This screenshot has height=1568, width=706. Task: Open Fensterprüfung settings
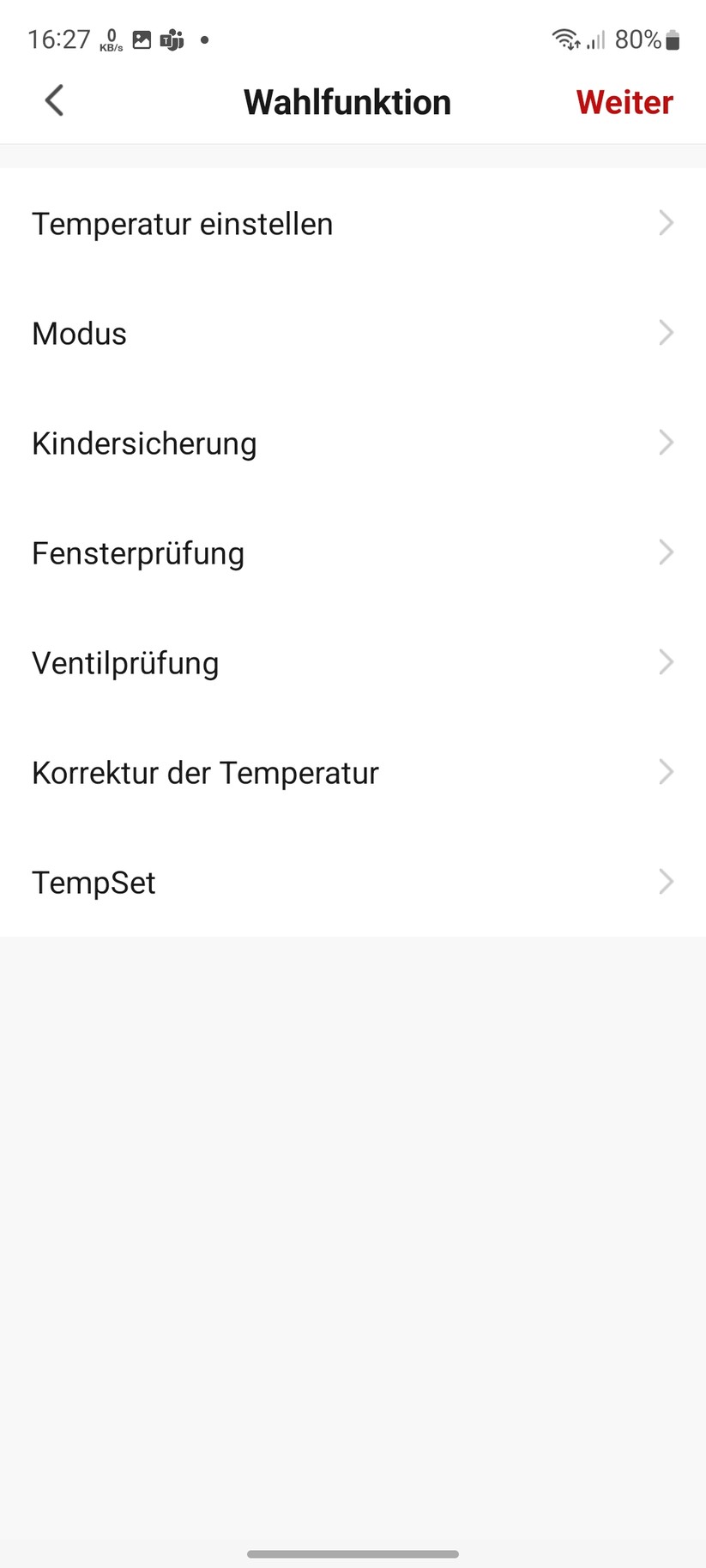click(x=137, y=552)
